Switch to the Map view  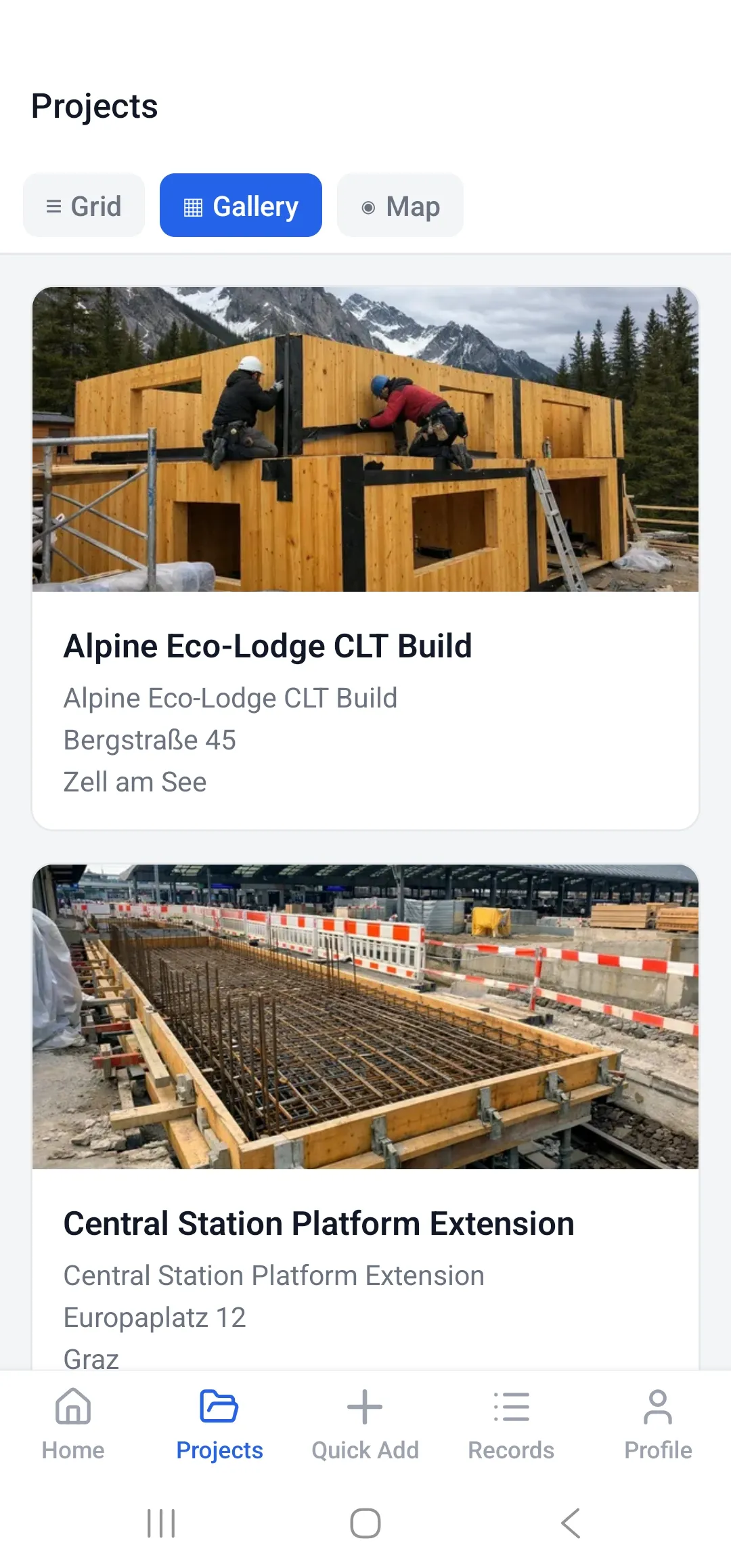[x=400, y=206]
